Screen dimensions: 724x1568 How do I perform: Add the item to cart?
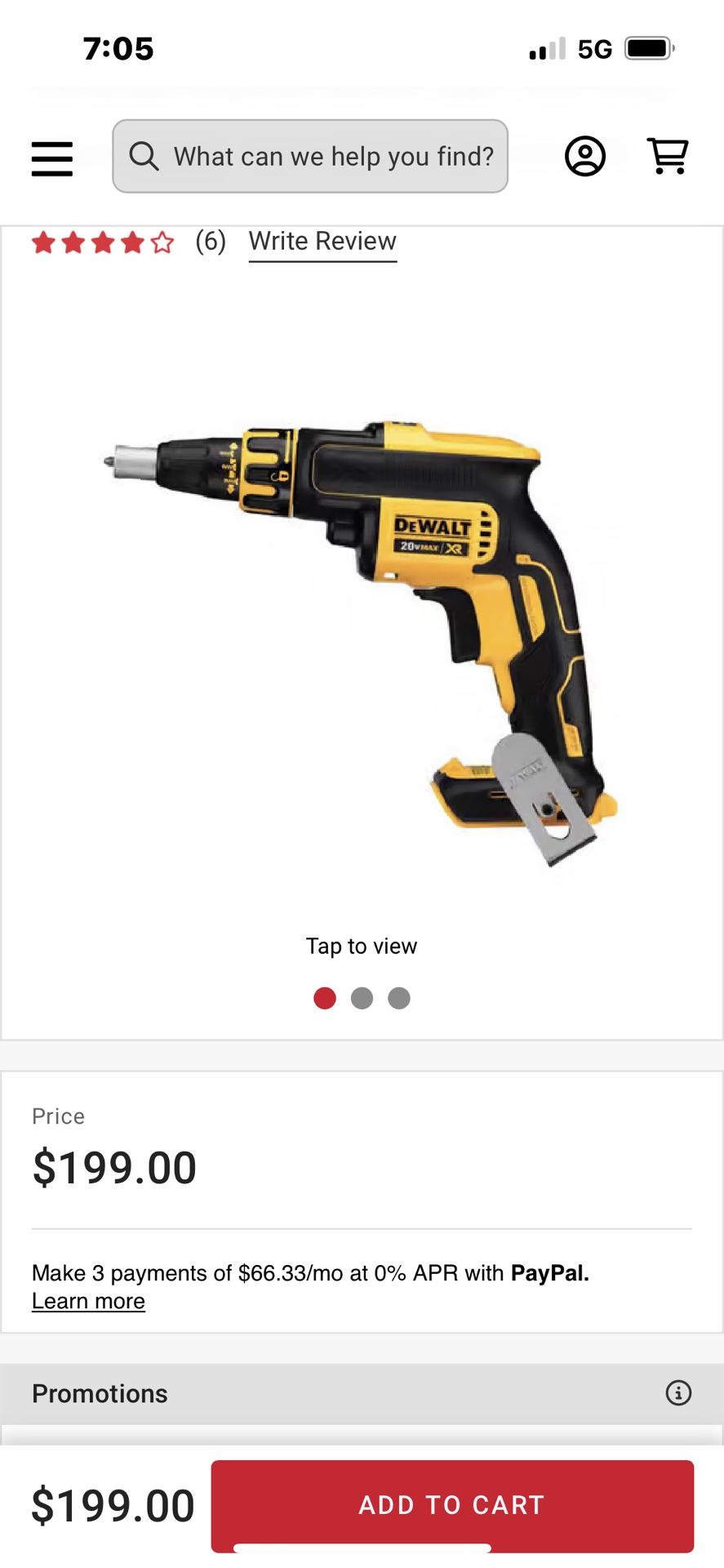click(452, 1505)
